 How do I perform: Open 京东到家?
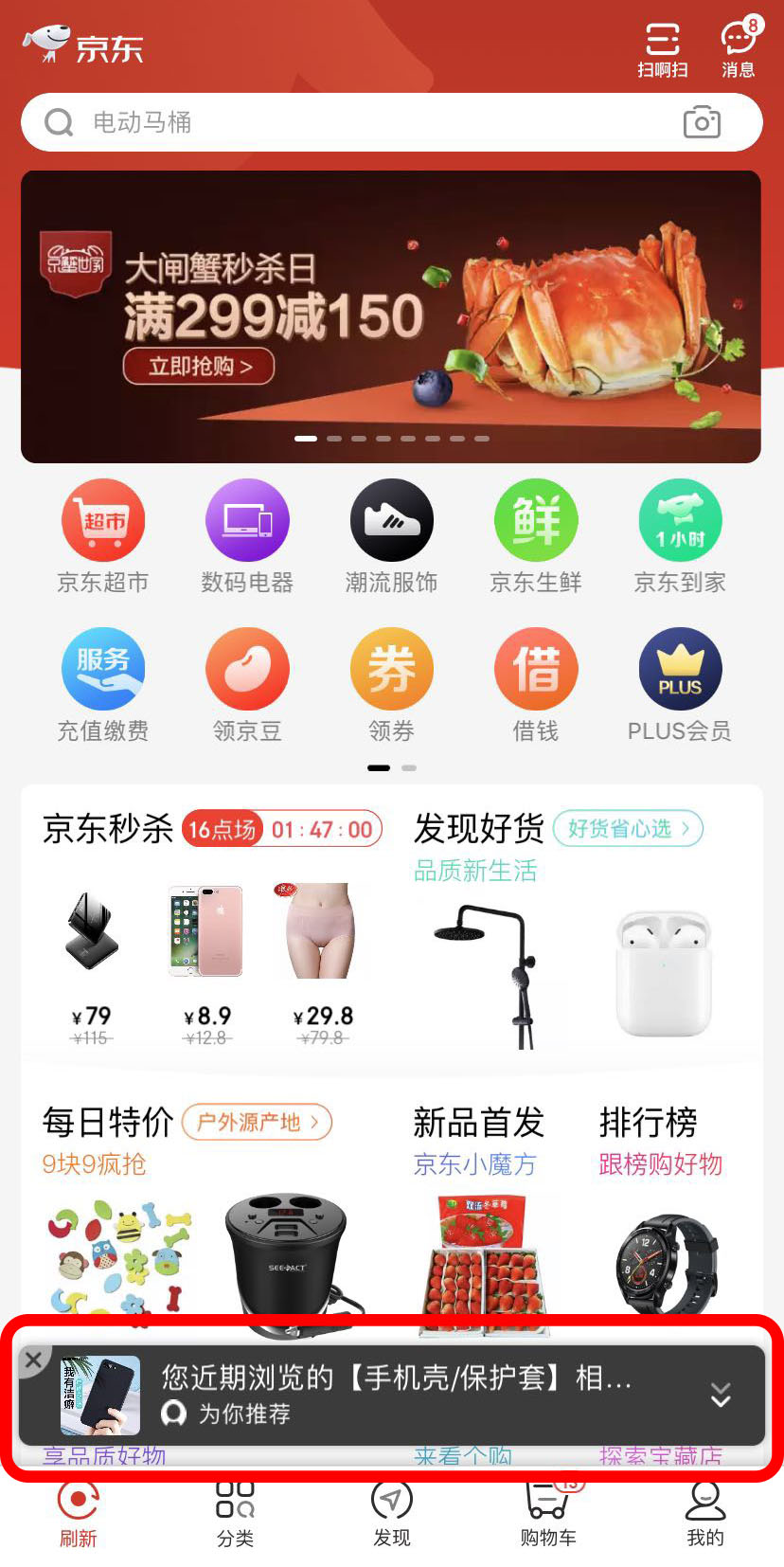tap(680, 537)
